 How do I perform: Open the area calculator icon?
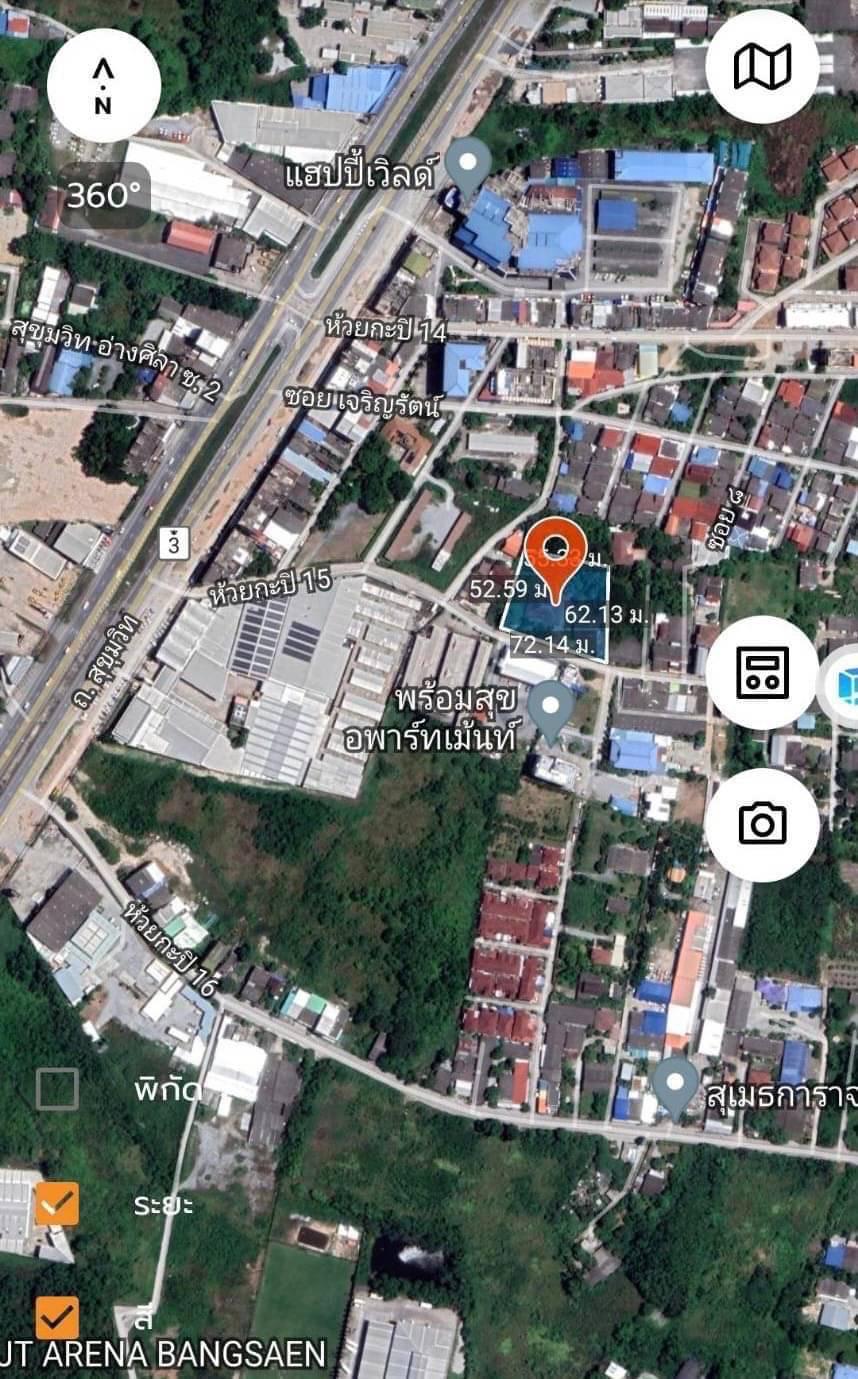[762, 672]
